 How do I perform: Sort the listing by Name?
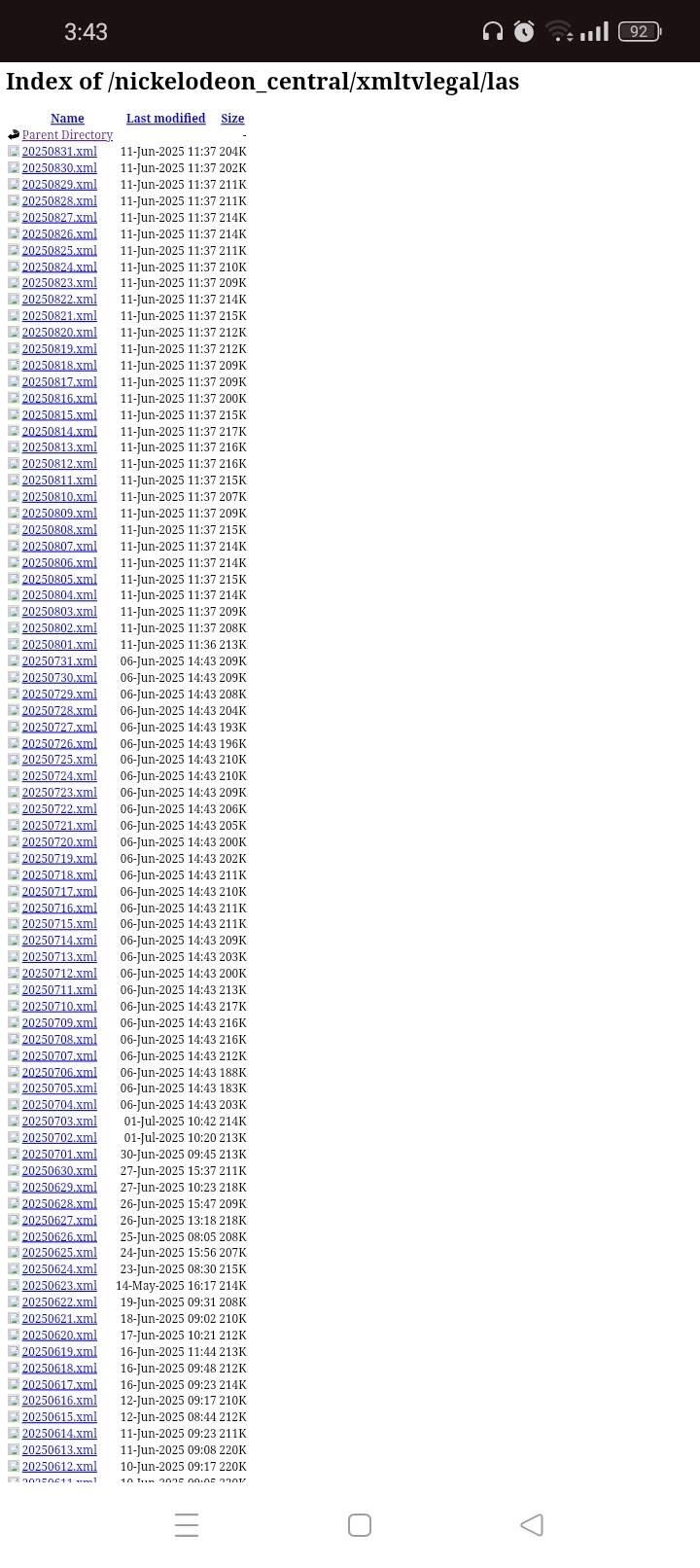(67, 118)
